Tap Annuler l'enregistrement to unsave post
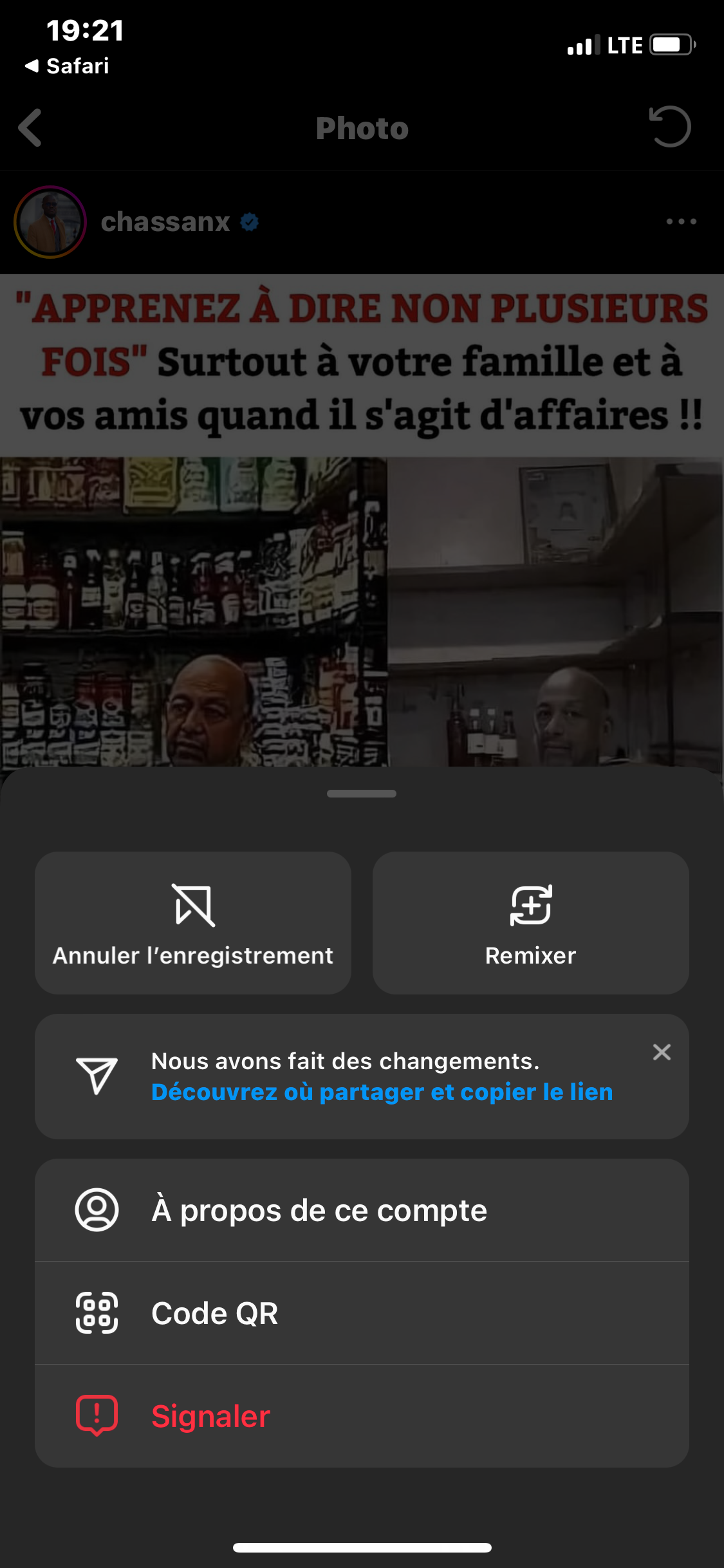This screenshot has height=1568, width=724. (x=193, y=923)
